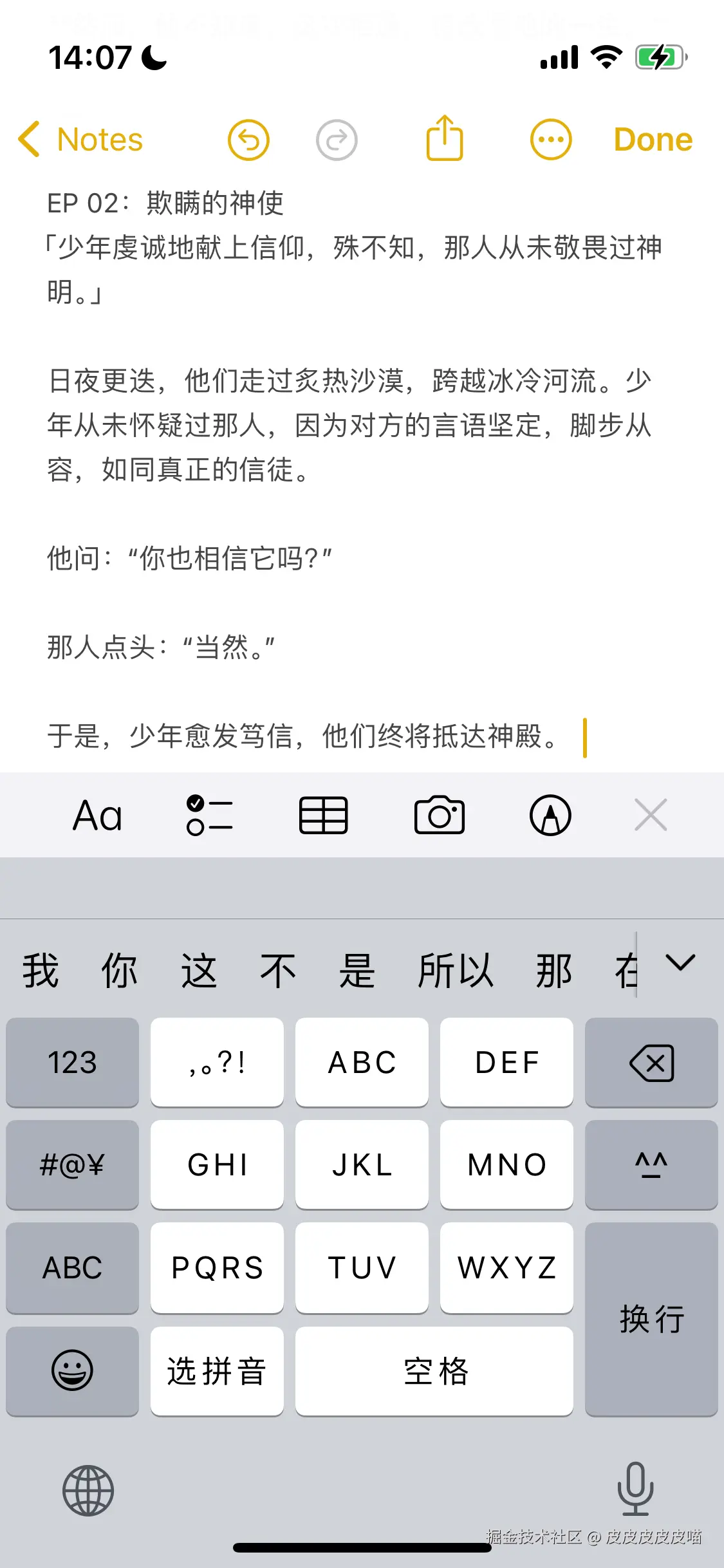Screen dimensions: 724x1568
Task: Hit the backspace key
Action: tap(651, 1063)
